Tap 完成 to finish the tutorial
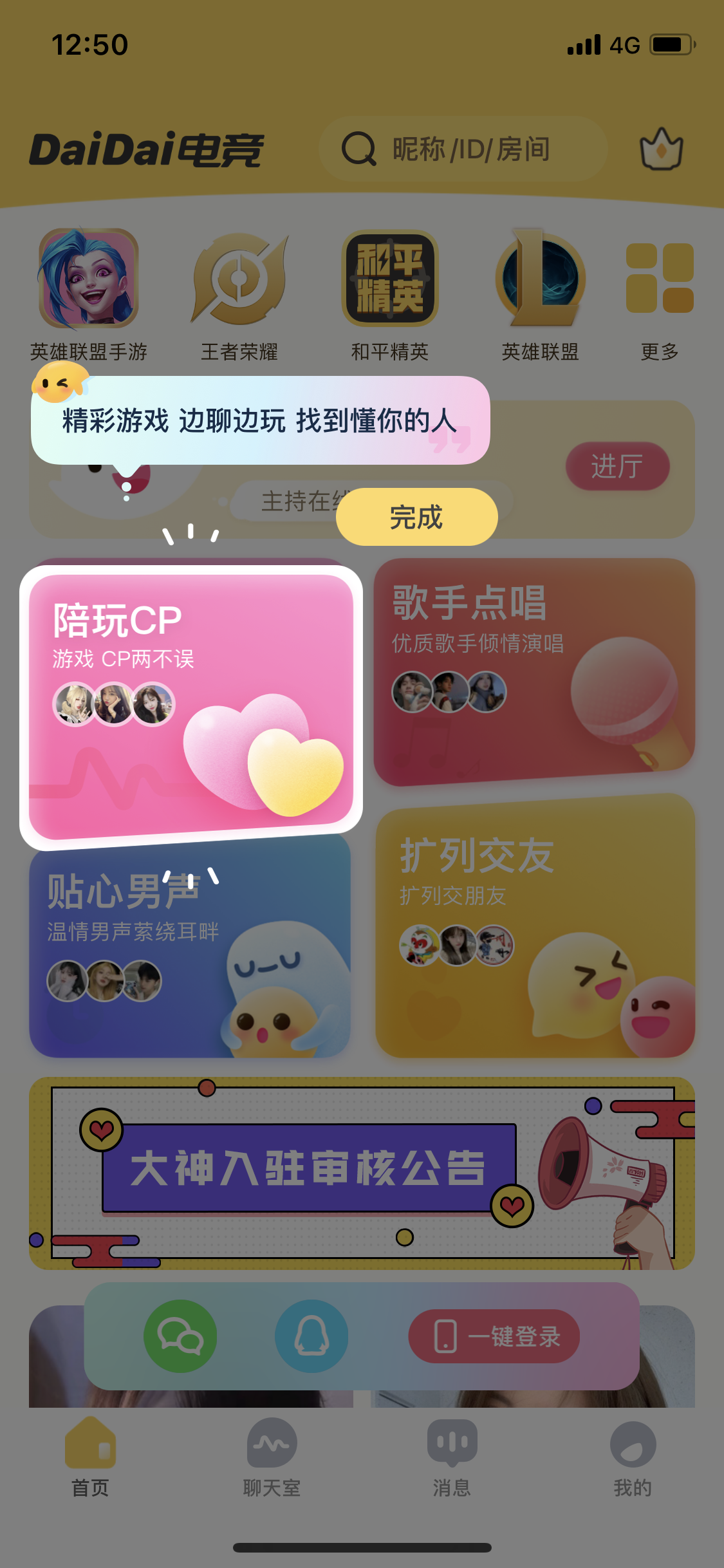 click(416, 517)
